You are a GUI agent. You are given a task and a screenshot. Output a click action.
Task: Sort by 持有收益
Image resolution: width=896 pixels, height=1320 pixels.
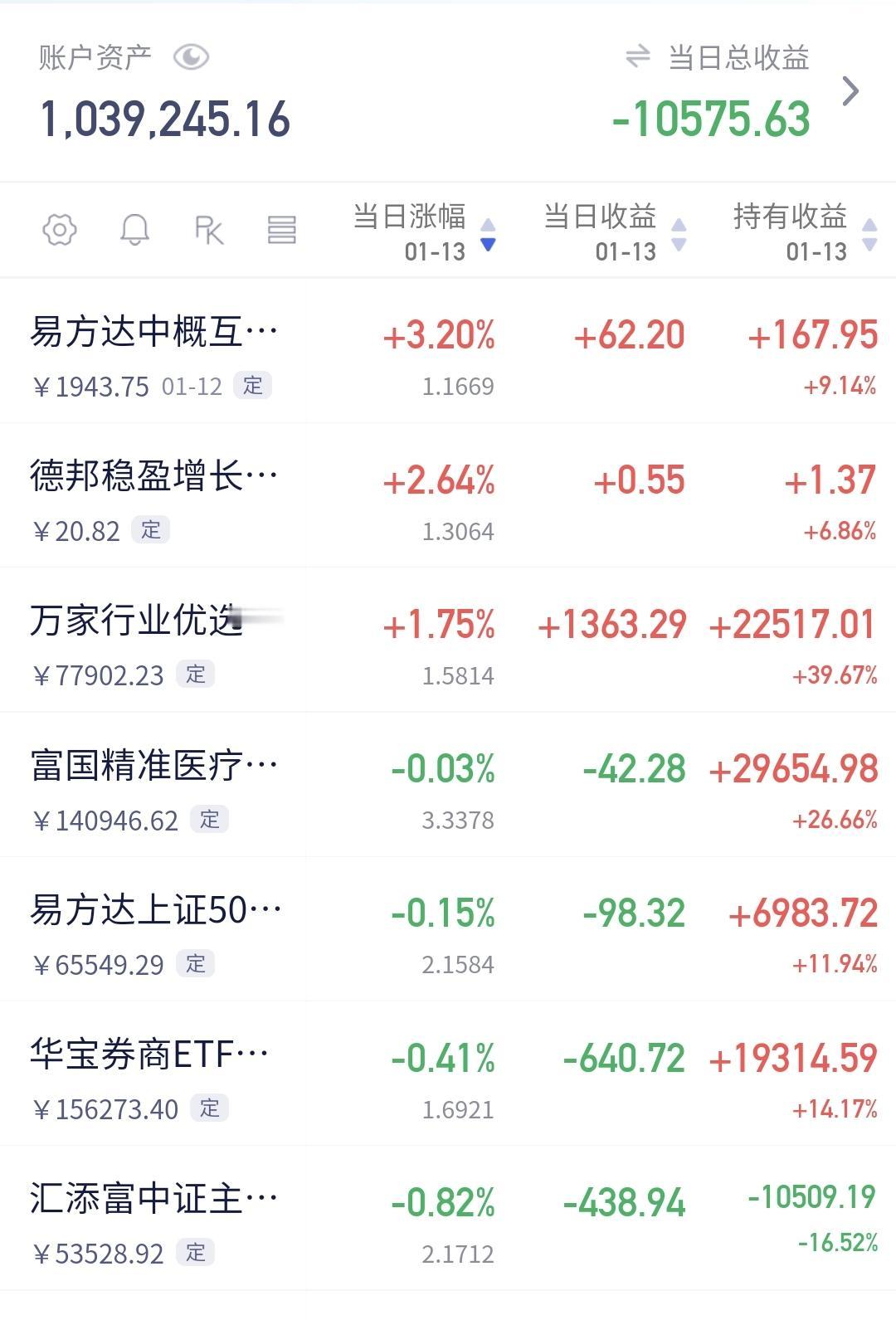805,232
